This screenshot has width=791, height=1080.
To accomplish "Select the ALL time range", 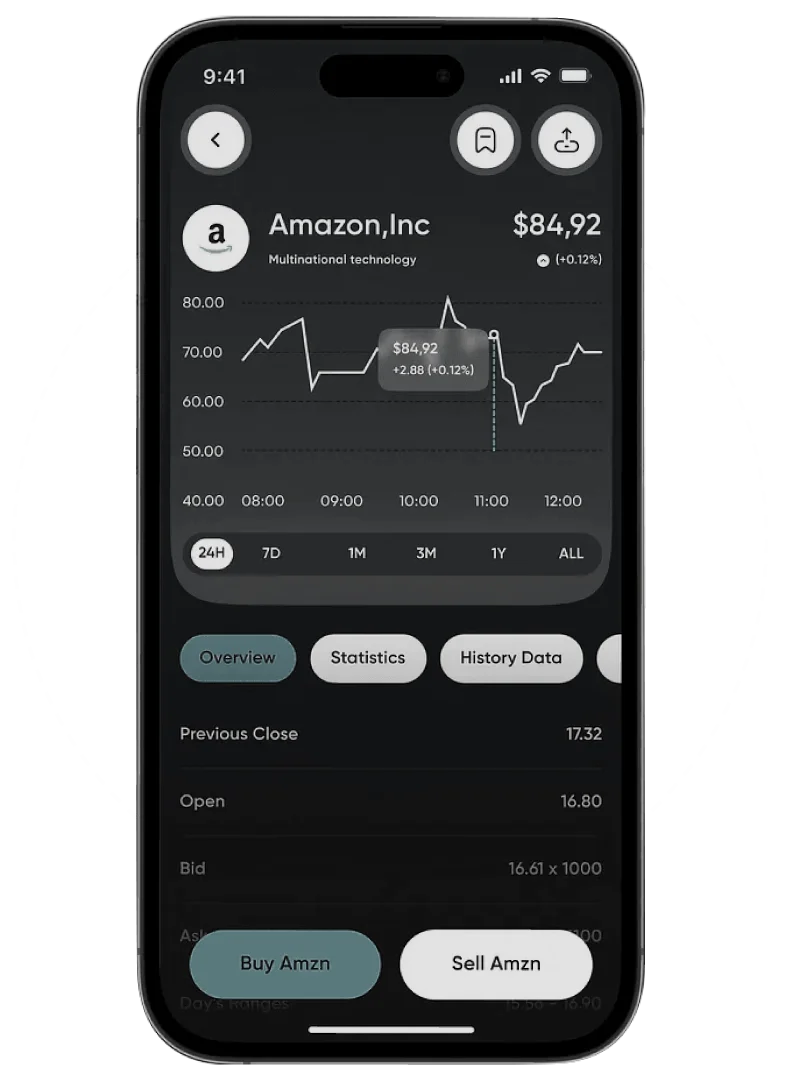I will [x=571, y=553].
